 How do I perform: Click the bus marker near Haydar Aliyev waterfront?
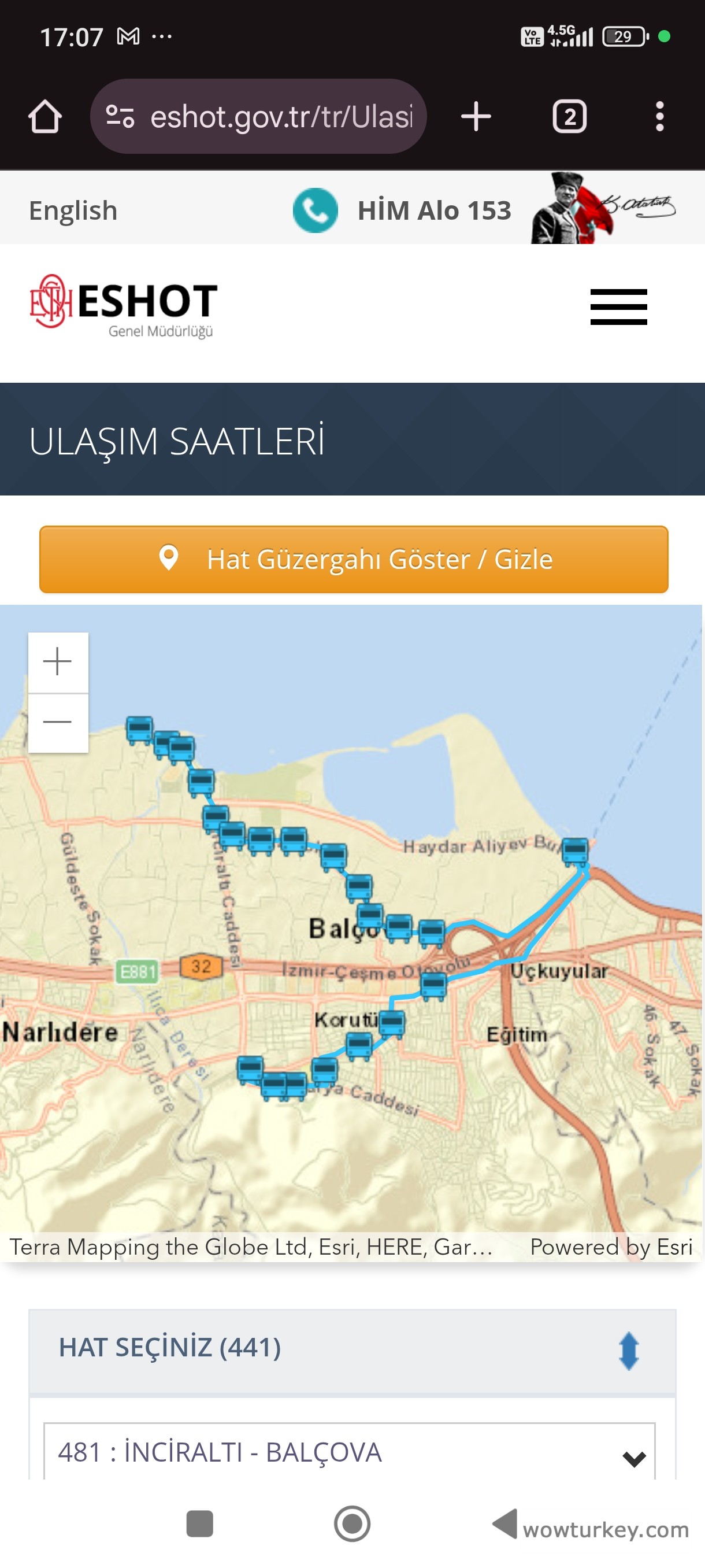pos(574,850)
